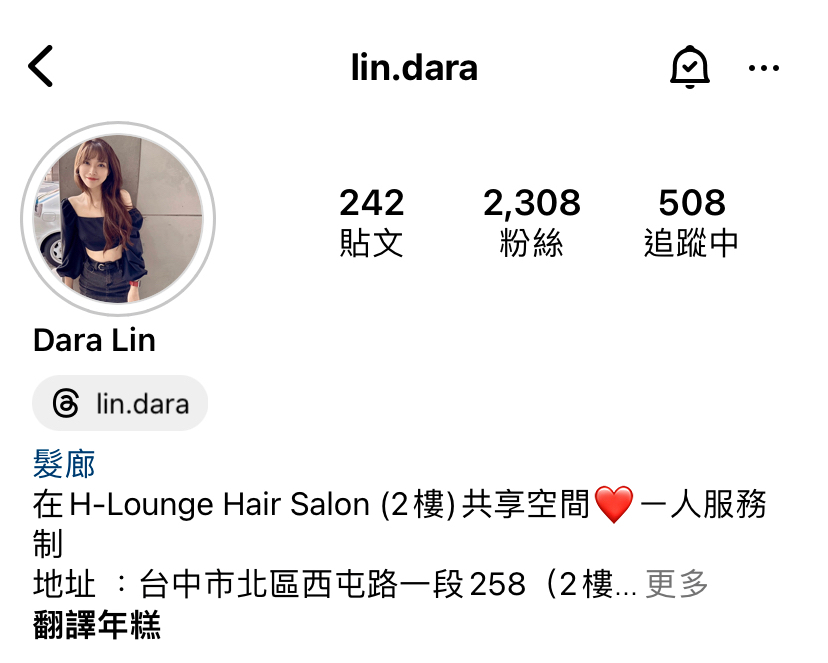Screen dimensions: 828x663
Task: Tap the 242 貼文 posts count
Action: tap(372, 222)
